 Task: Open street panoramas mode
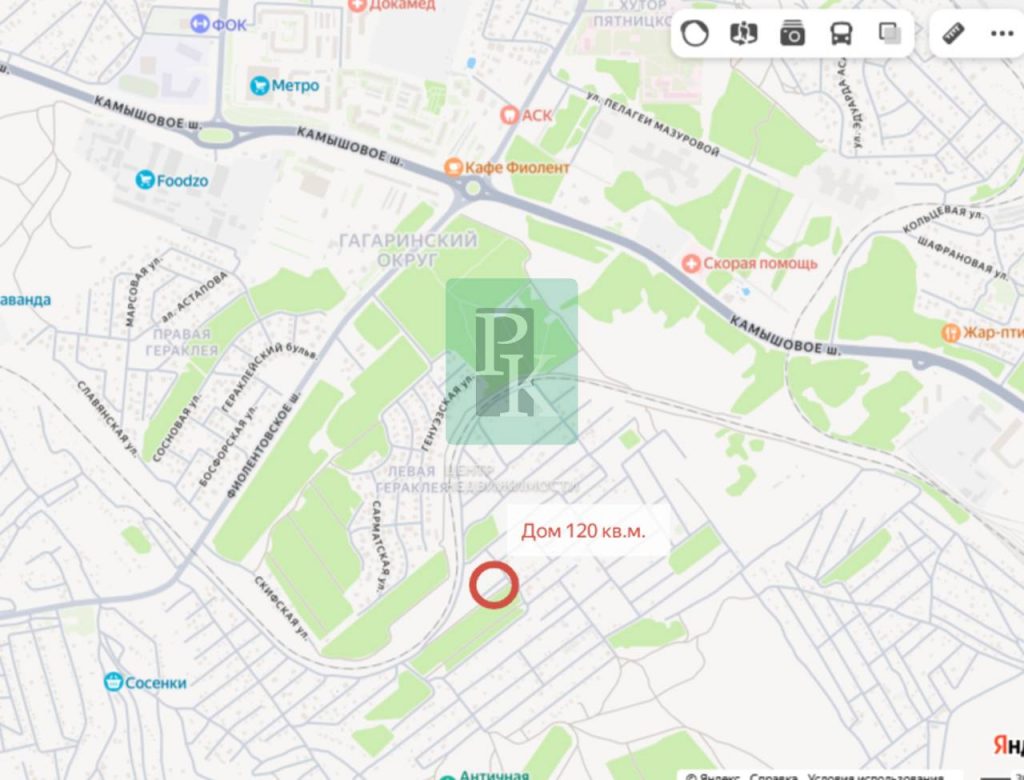click(743, 34)
